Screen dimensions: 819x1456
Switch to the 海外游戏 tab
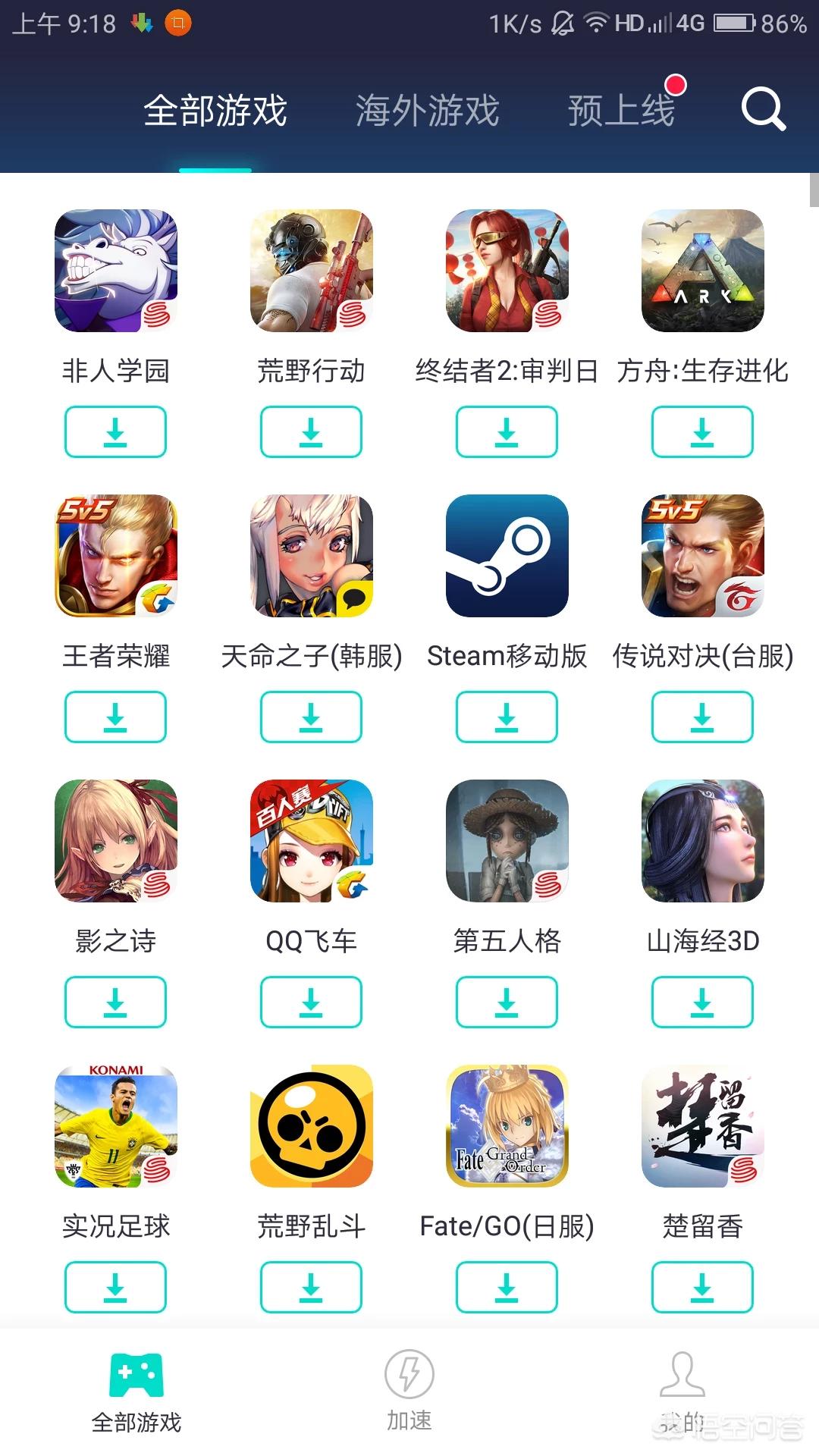[427, 111]
